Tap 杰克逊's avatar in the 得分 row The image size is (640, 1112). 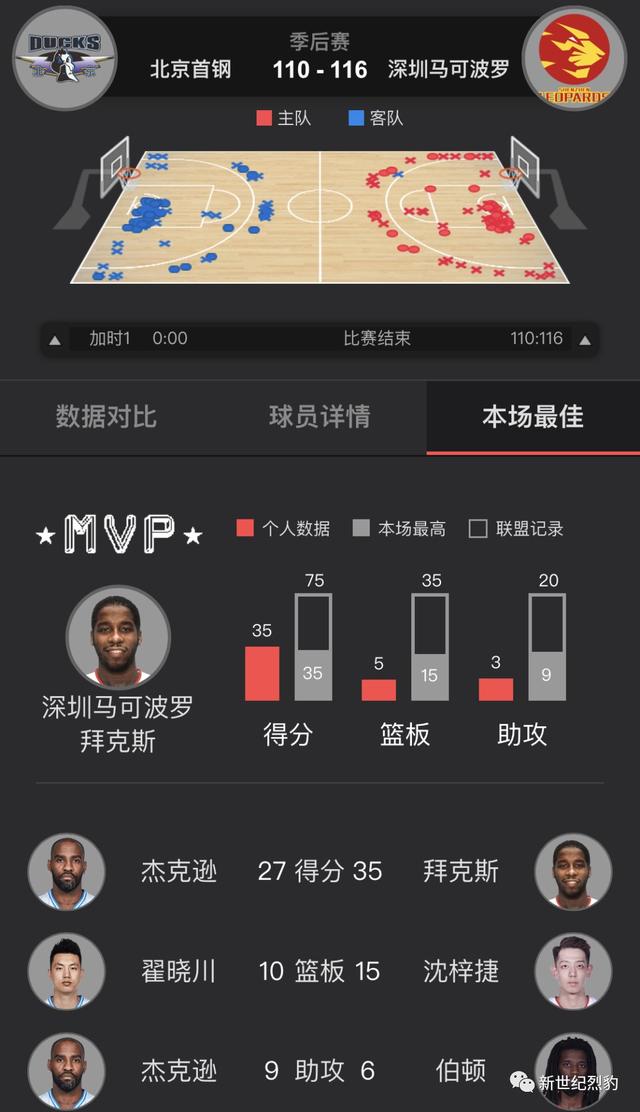pyautogui.click(x=67, y=872)
